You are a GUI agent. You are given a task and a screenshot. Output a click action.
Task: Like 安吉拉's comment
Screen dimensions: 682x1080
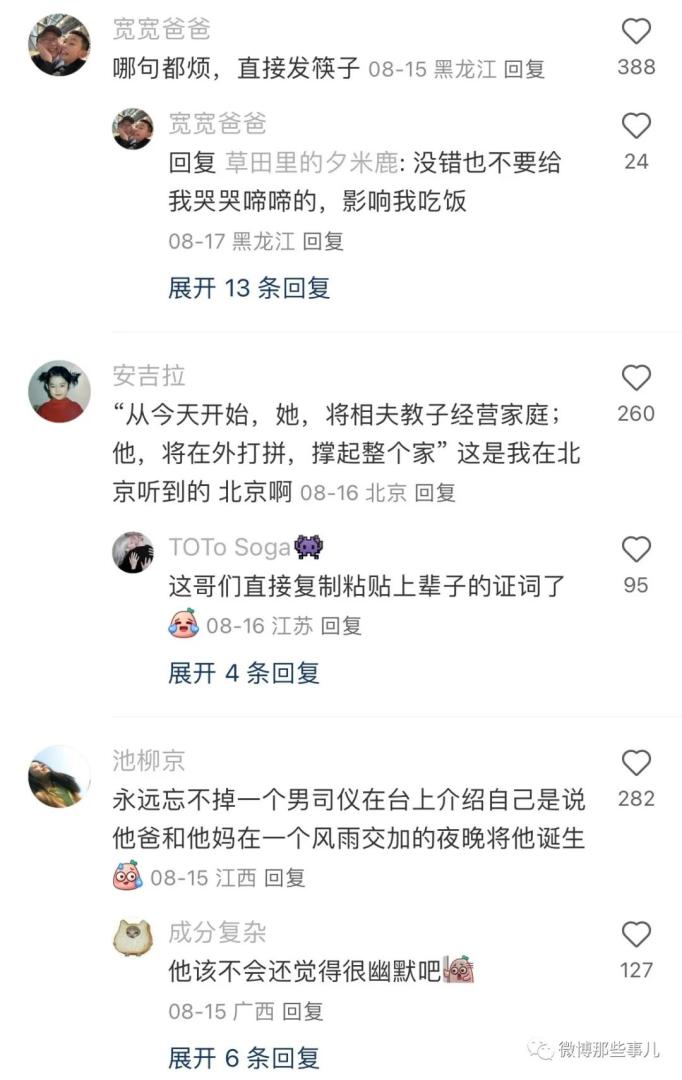point(636,378)
